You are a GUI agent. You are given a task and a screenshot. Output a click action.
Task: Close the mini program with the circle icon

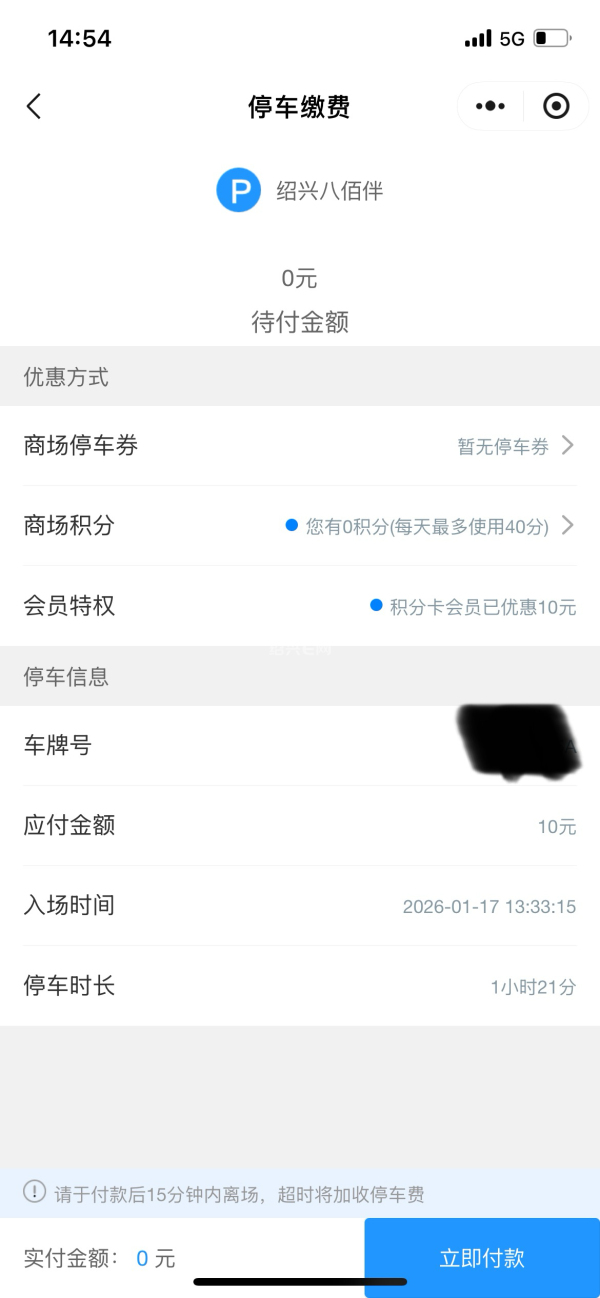point(556,106)
